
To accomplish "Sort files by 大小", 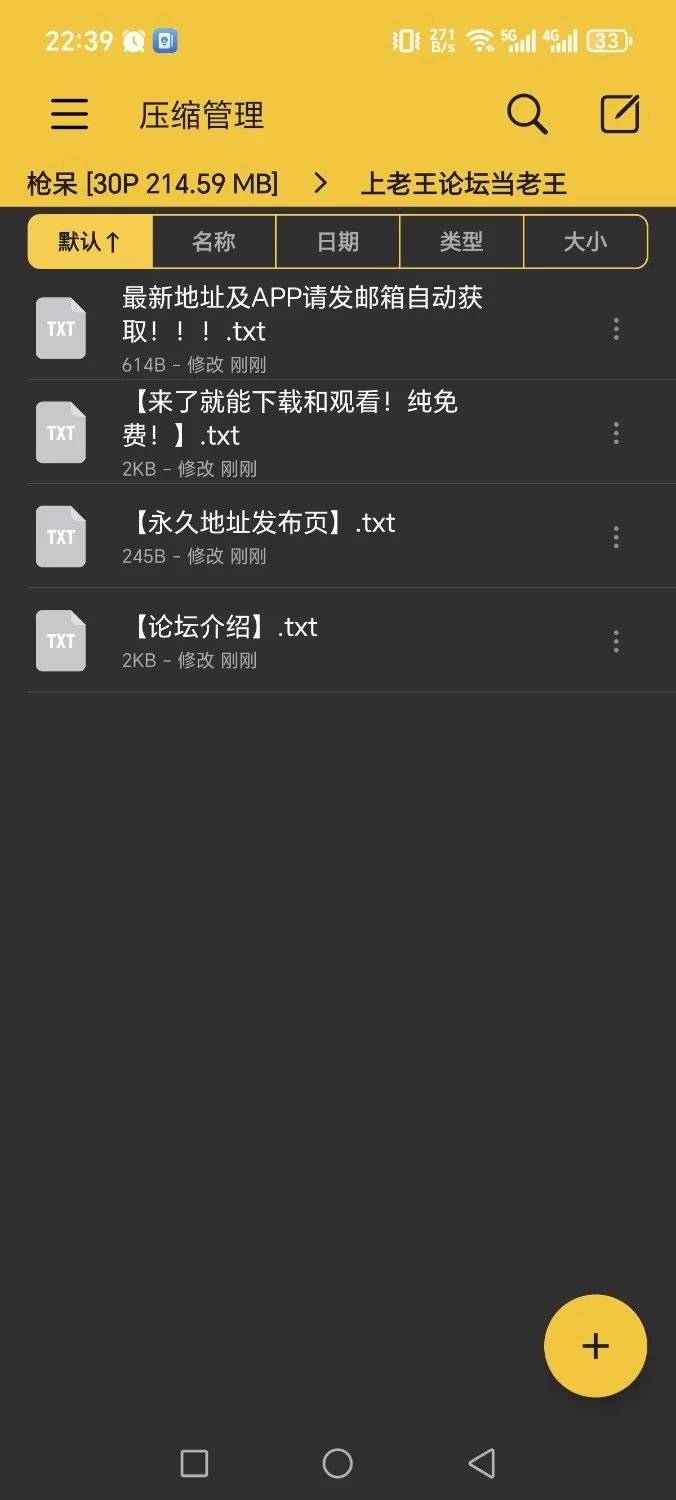I will point(585,242).
